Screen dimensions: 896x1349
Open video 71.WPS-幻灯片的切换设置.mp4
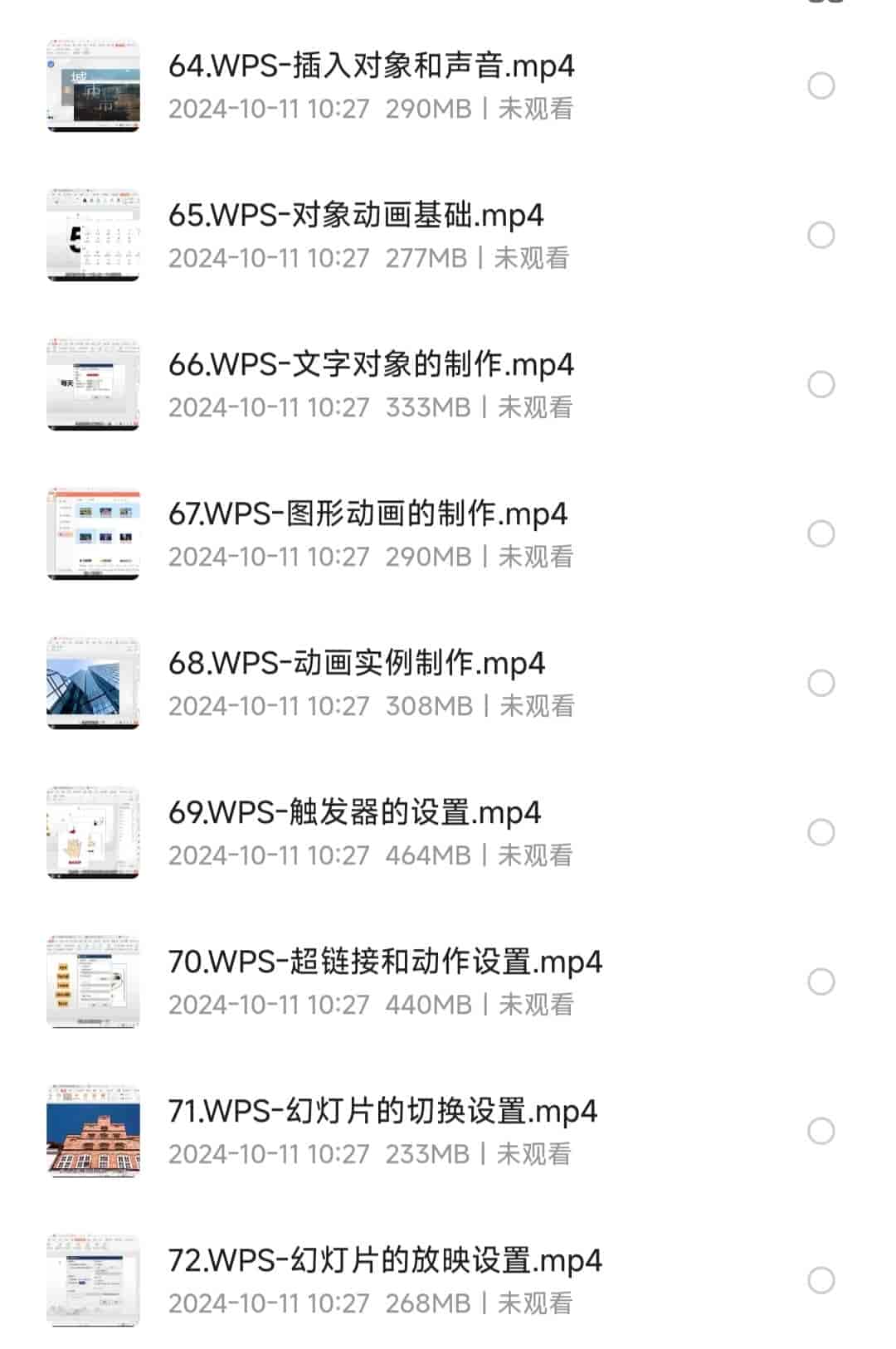pyautogui.click(x=382, y=1112)
